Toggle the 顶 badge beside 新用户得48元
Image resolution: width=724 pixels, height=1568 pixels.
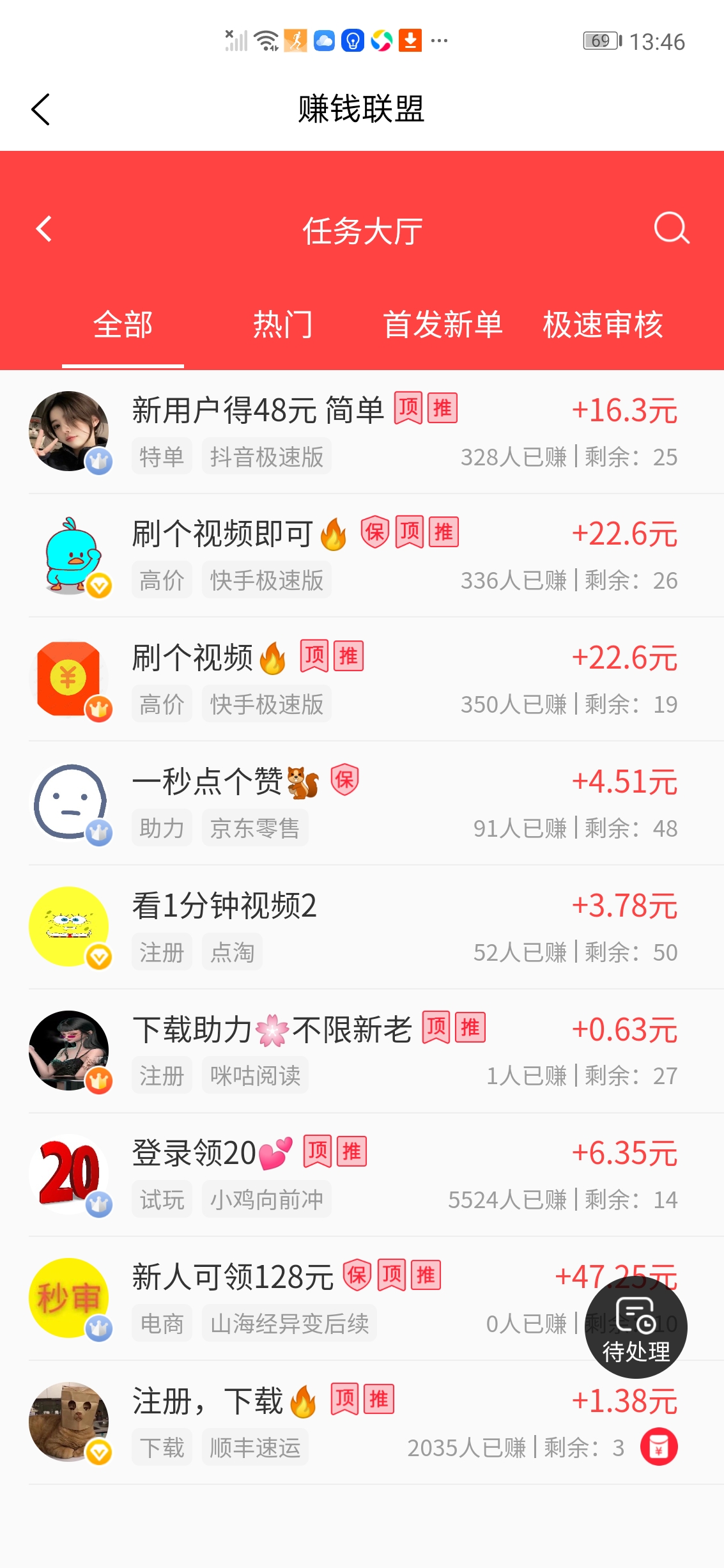tap(410, 408)
